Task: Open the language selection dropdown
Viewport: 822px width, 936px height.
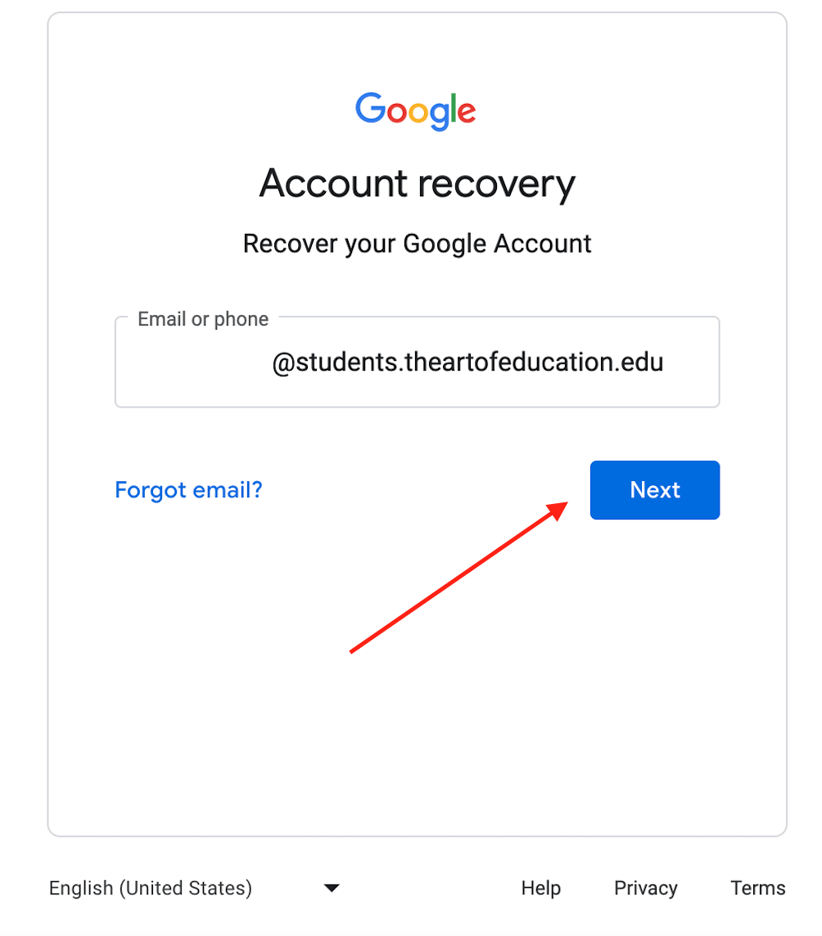Action: [190, 888]
